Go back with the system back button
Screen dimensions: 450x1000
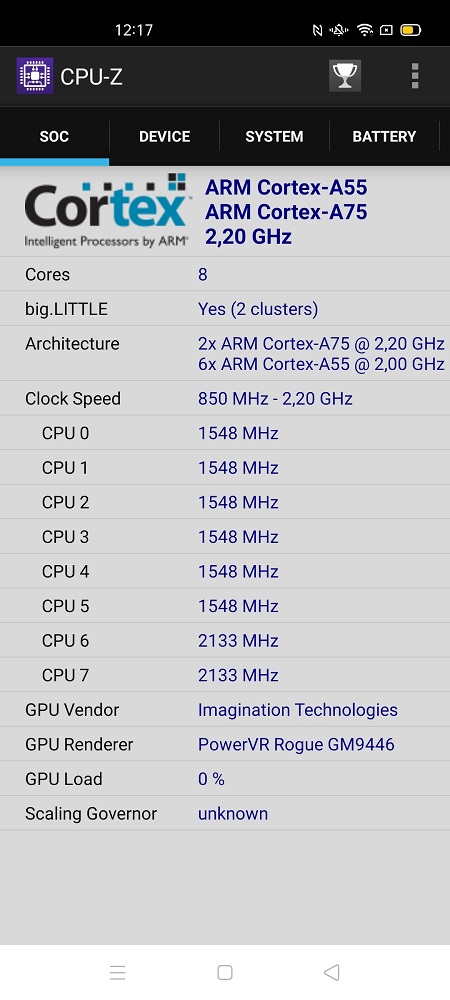tap(331, 972)
